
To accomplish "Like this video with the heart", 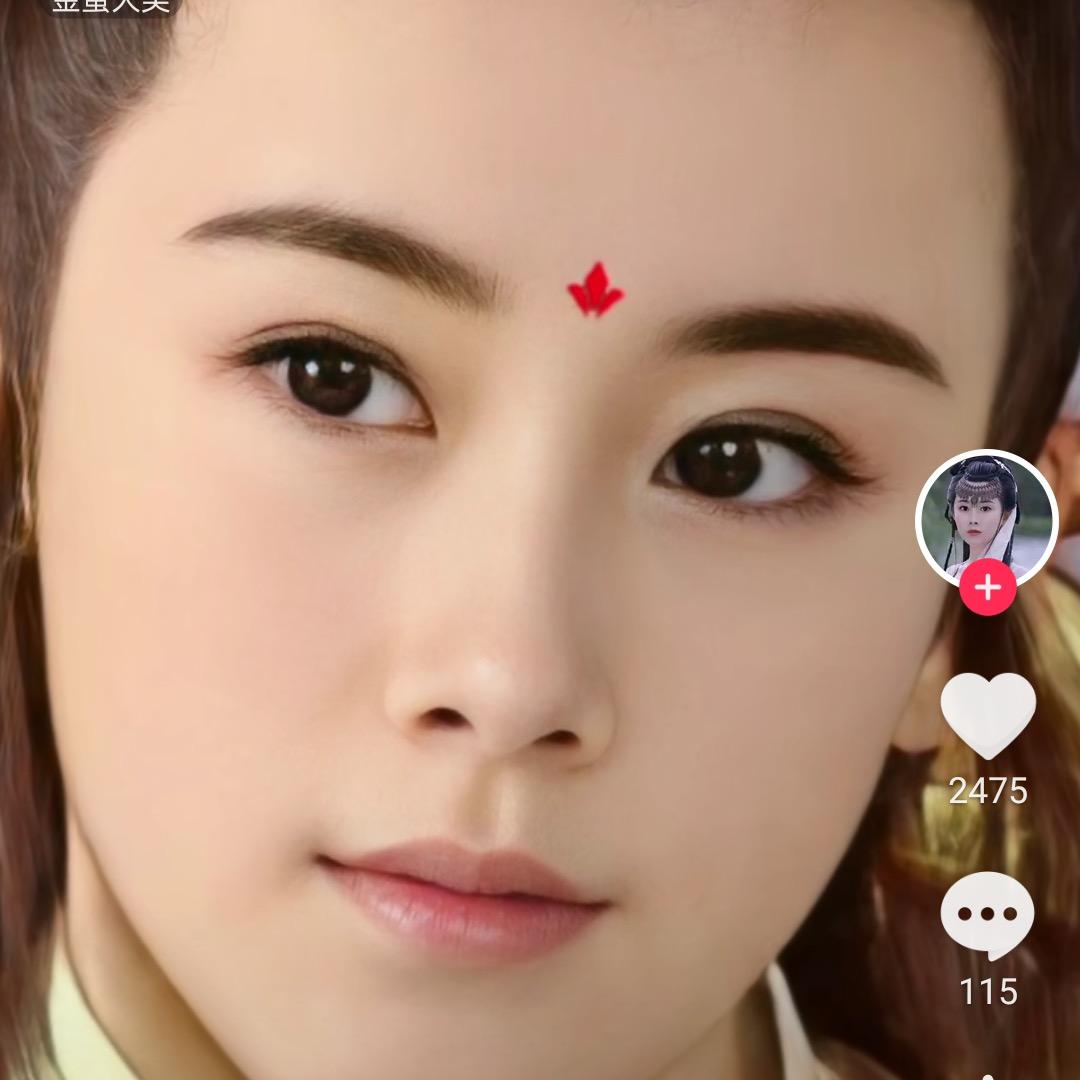I will pos(988,716).
